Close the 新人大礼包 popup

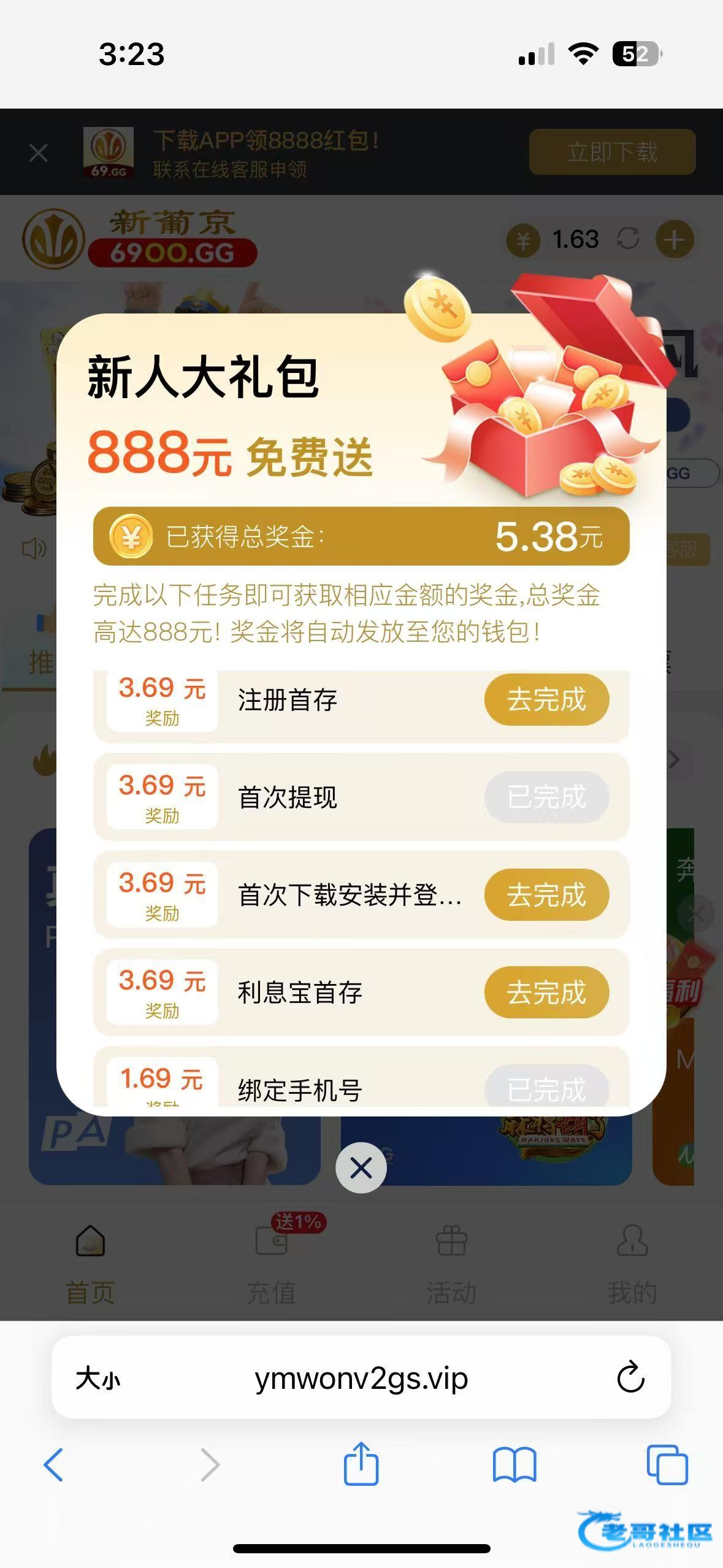361,1168
